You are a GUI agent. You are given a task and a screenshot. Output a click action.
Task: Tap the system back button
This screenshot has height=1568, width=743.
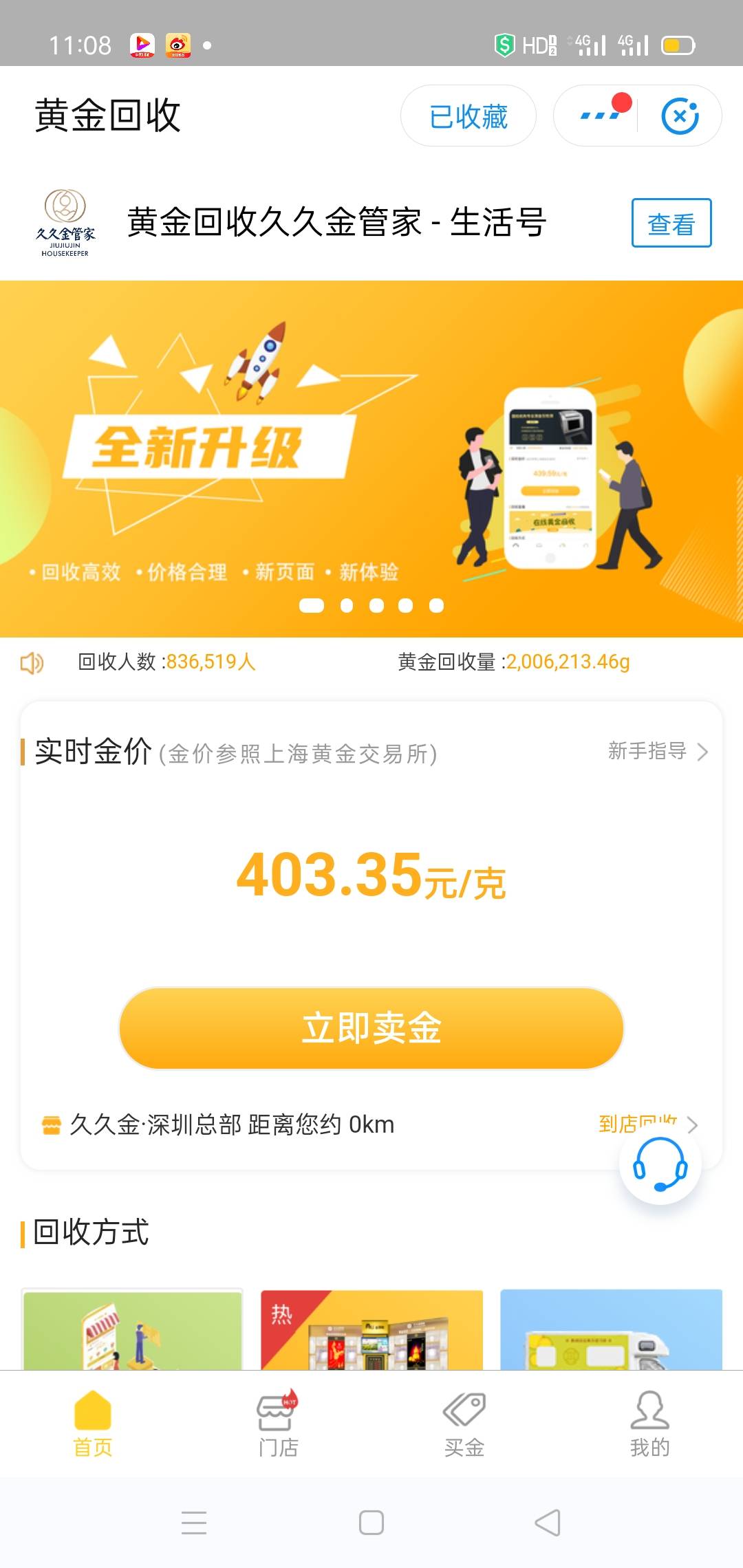point(548,1523)
